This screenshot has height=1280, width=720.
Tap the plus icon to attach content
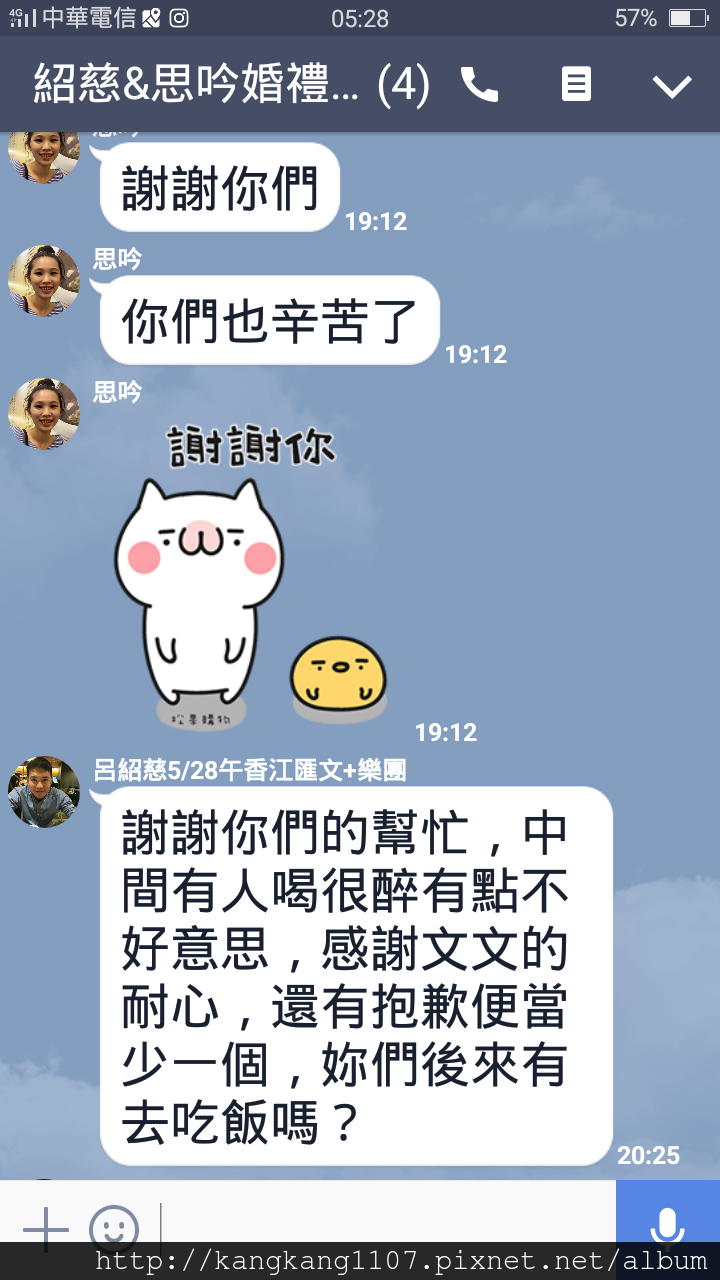(x=45, y=1227)
